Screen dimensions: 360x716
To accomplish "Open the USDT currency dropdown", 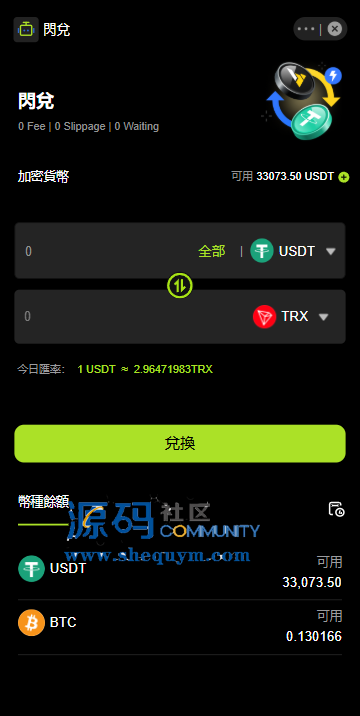I will pos(293,251).
